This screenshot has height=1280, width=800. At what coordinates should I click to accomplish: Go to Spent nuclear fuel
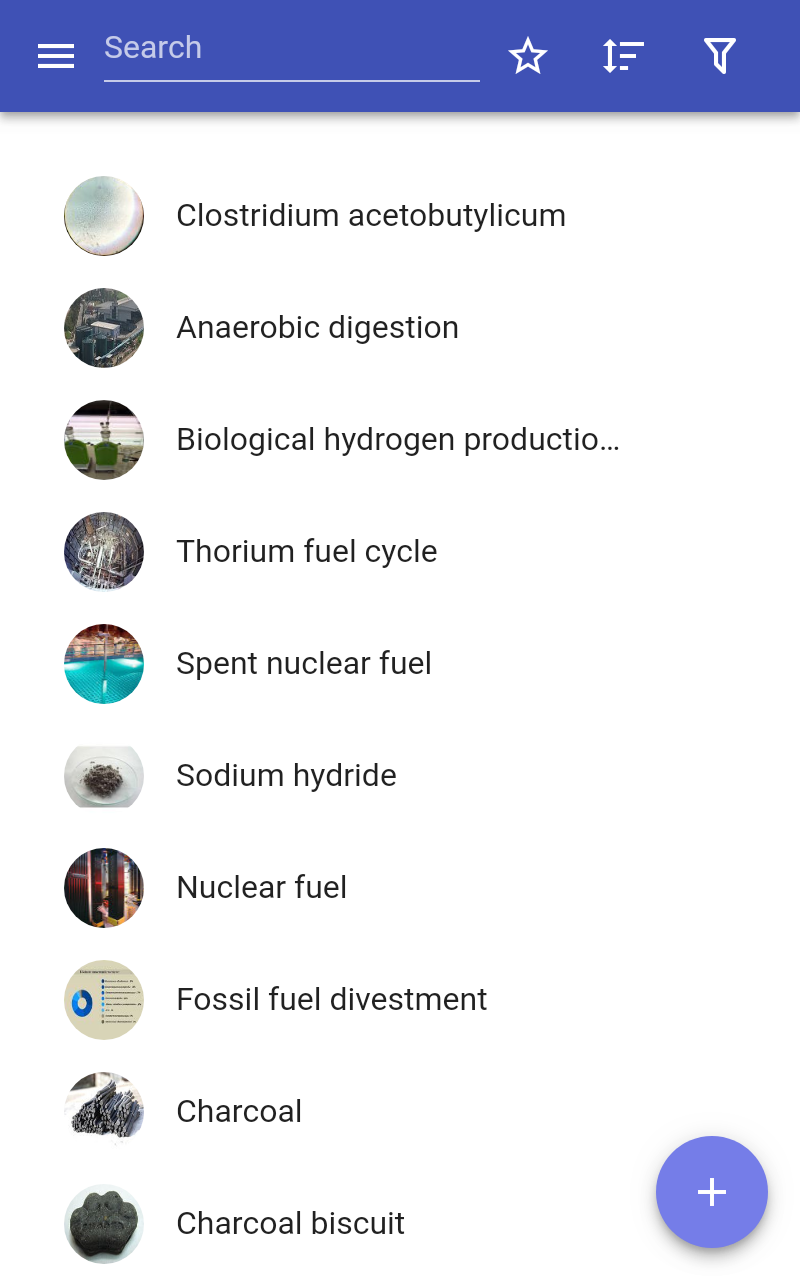(x=303, y=664)
